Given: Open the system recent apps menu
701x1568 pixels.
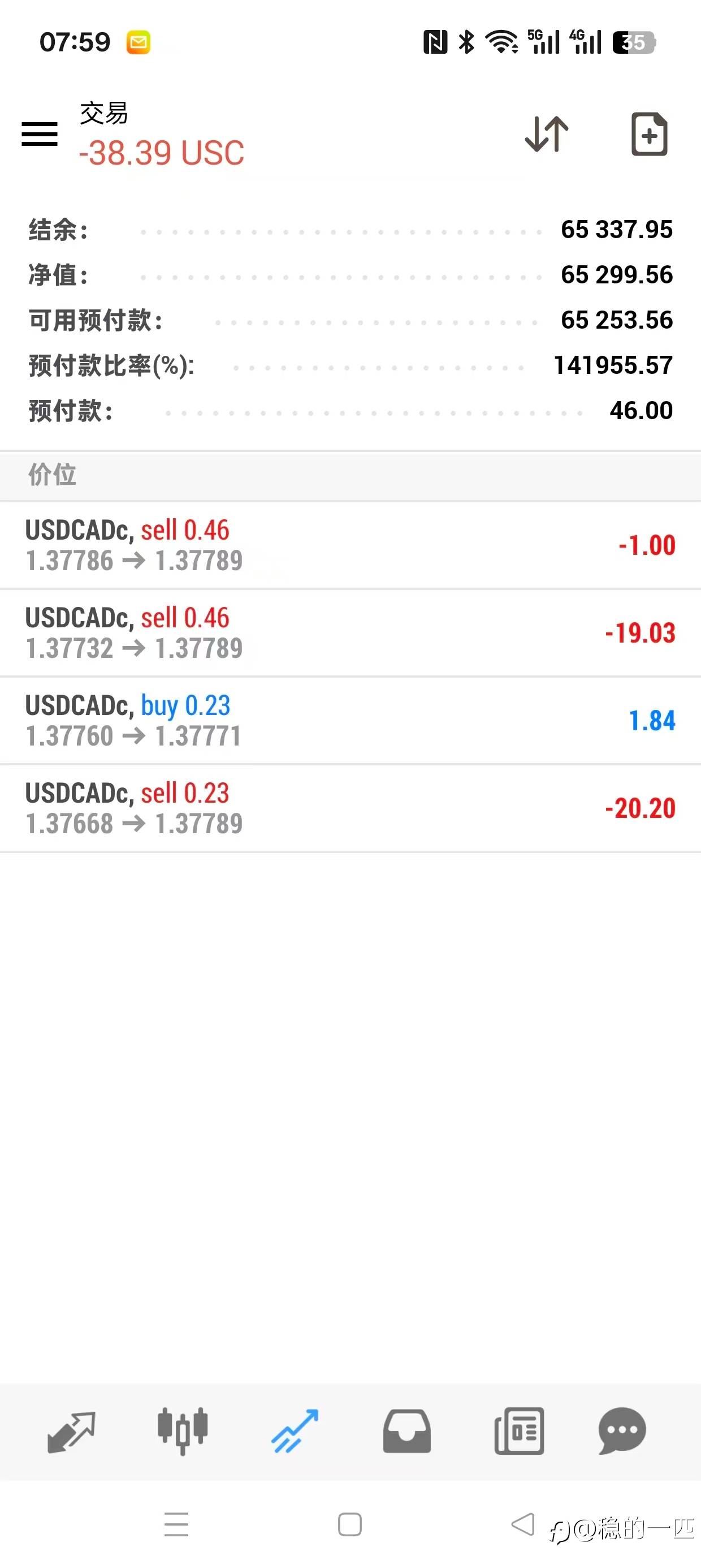Looking at the screenshot, I should tap(176, 1525).
